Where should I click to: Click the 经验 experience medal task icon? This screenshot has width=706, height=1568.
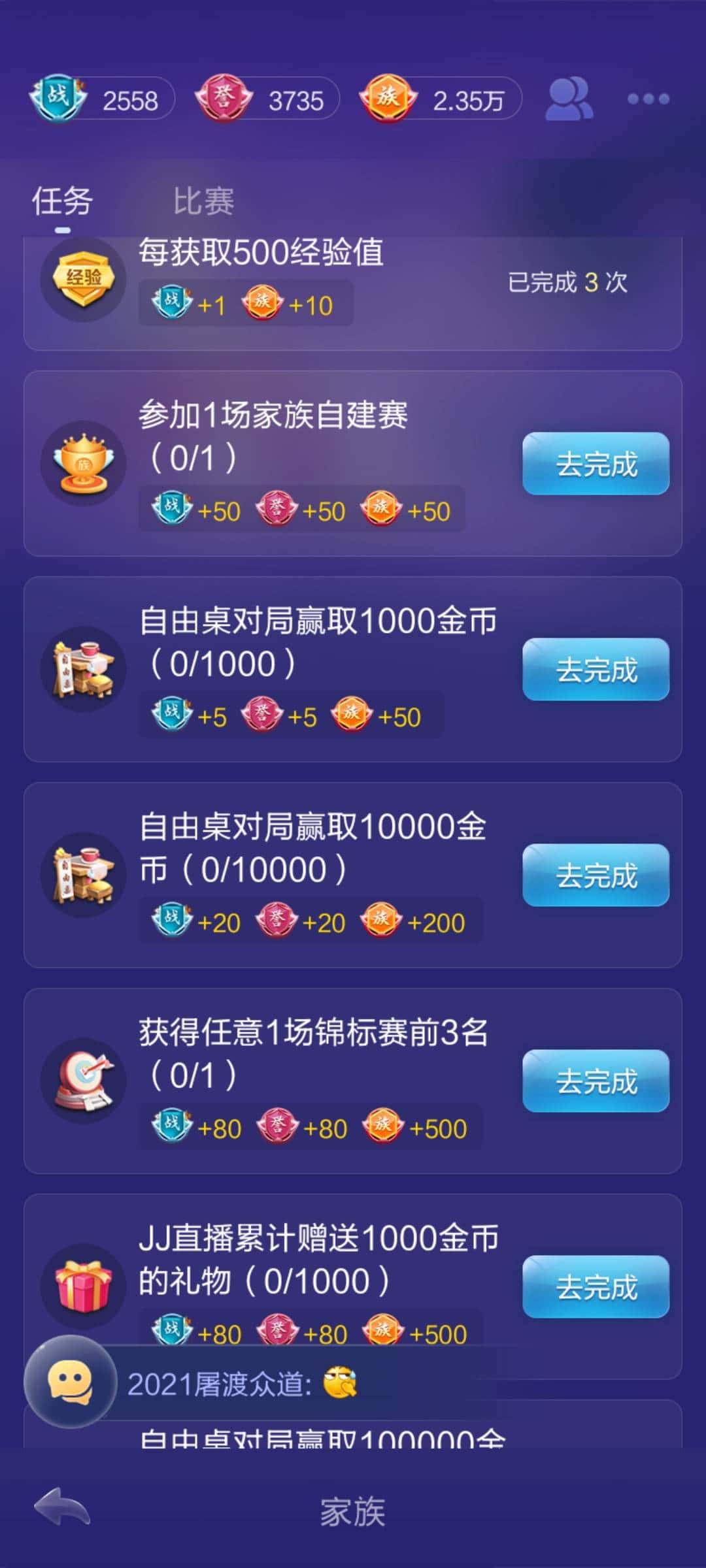coord(85,277)
